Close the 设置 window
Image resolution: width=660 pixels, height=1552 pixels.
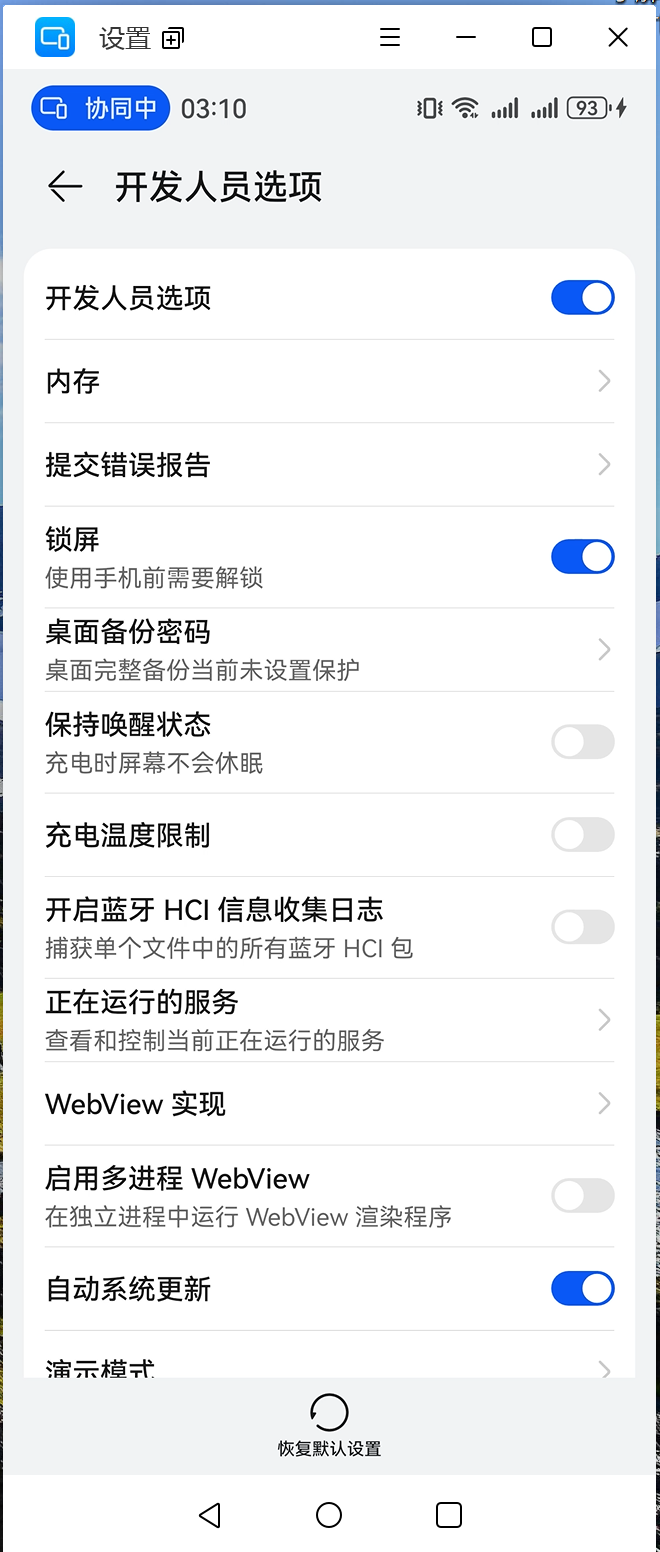pyautogui.click(x=618, y=38)
